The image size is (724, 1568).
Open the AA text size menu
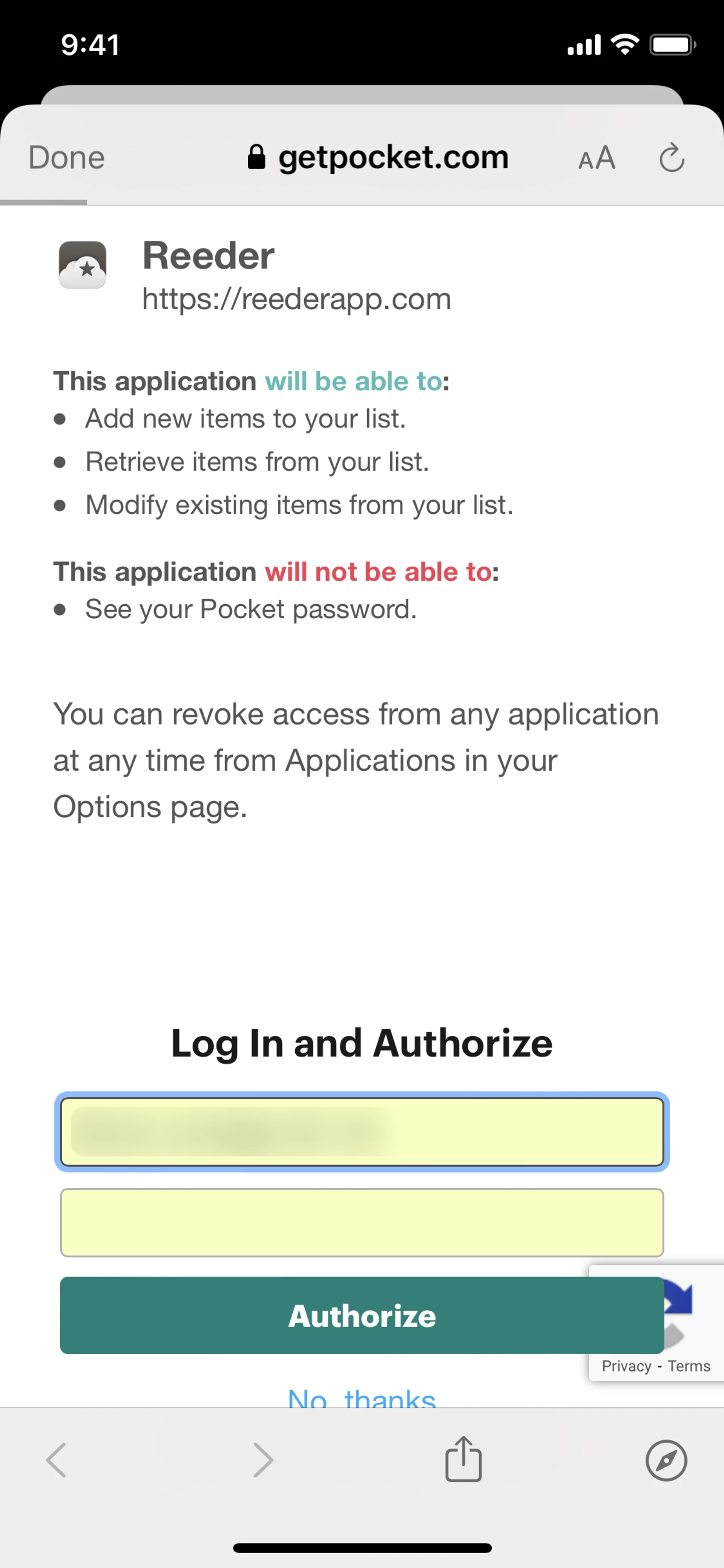pos(596,158)
